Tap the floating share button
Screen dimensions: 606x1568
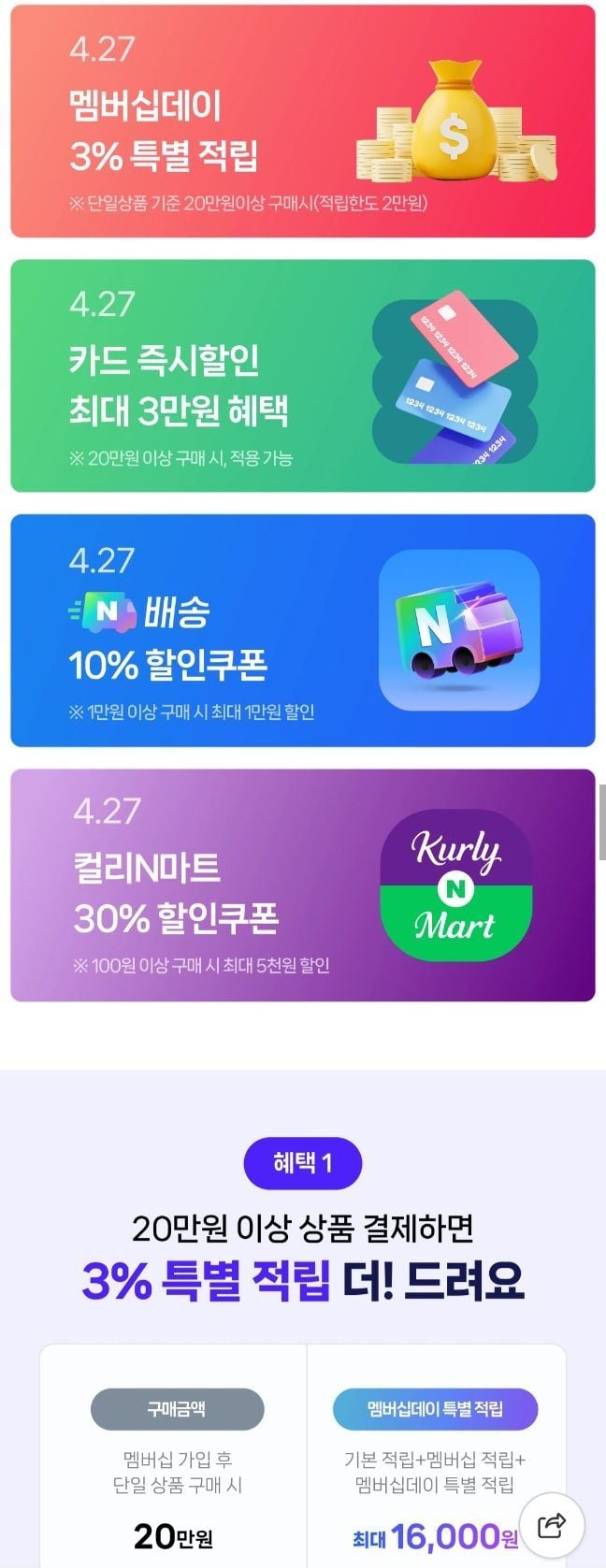[x=552, y=1526]
